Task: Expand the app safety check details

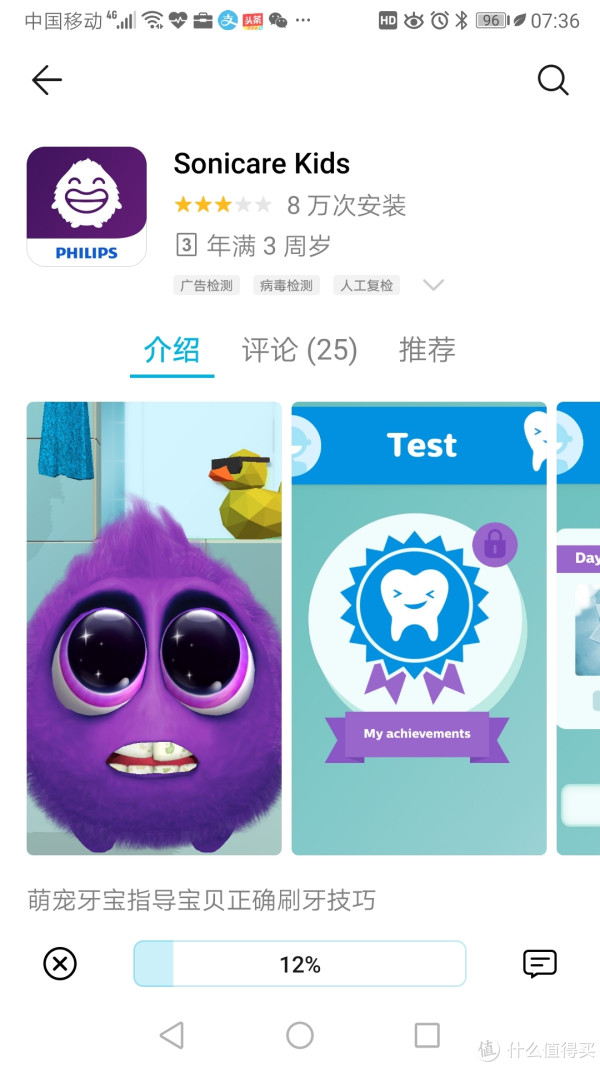Action: [433, 285]
